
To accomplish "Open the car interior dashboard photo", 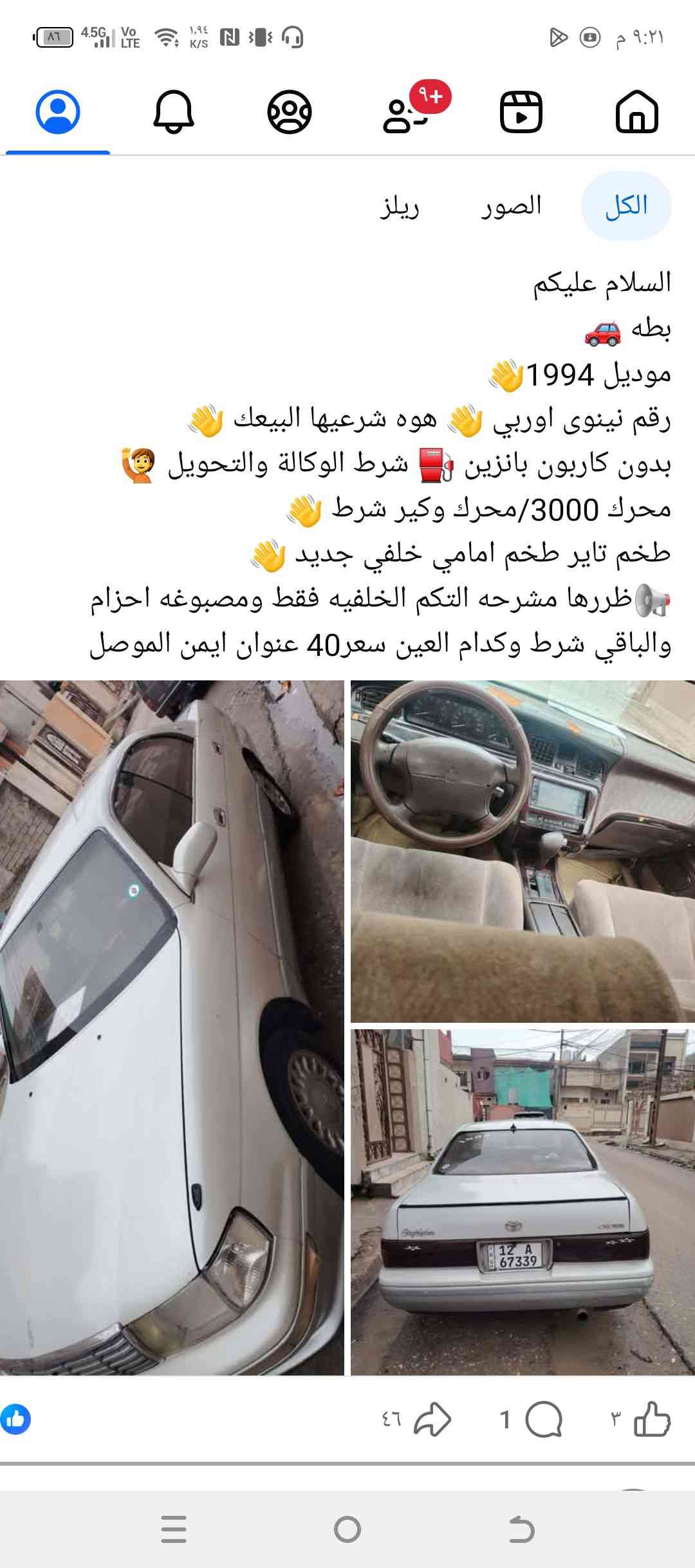I will click(523, 851).
